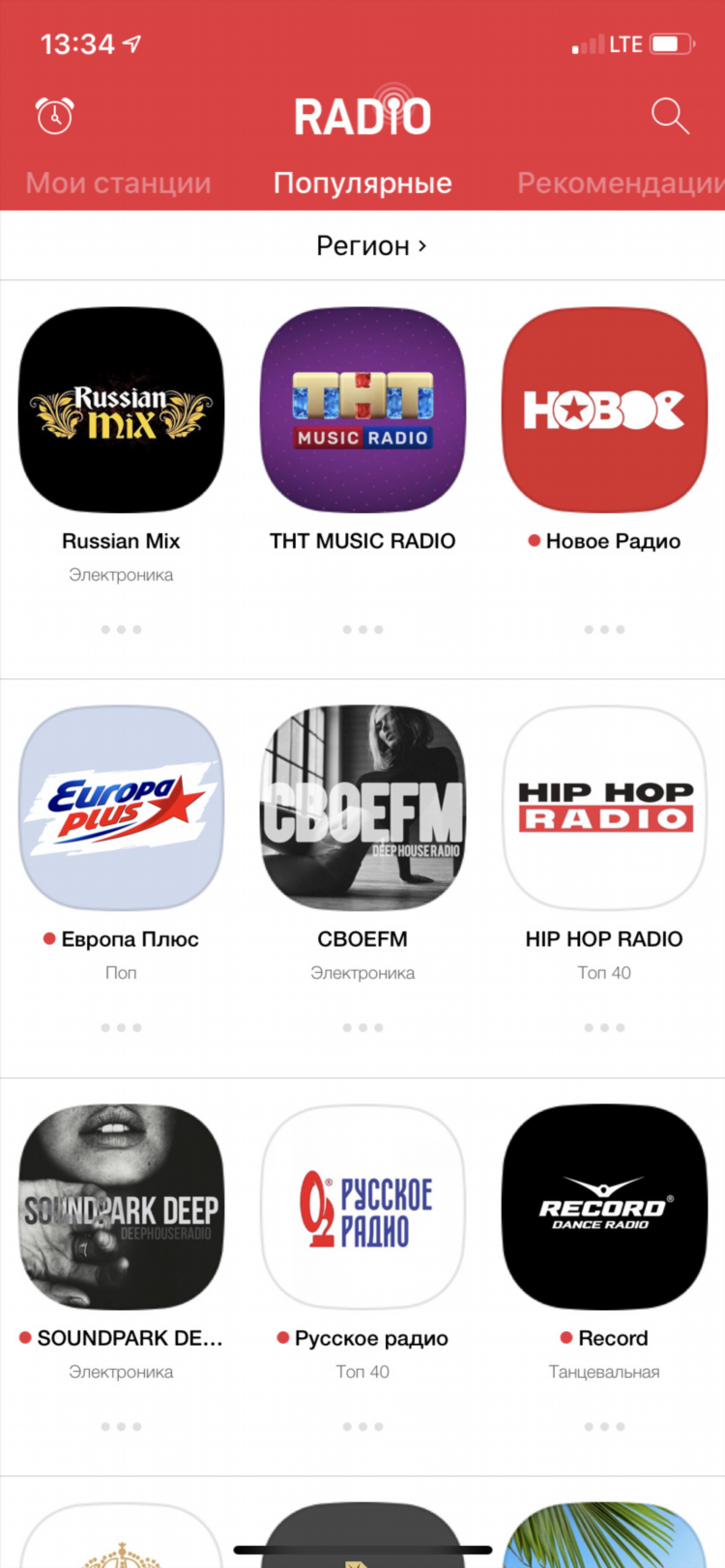Image resolution: width=725 pixels, height=1568 pixels.
Task: Open more options for Record
Action: (x=604, y=1426)
